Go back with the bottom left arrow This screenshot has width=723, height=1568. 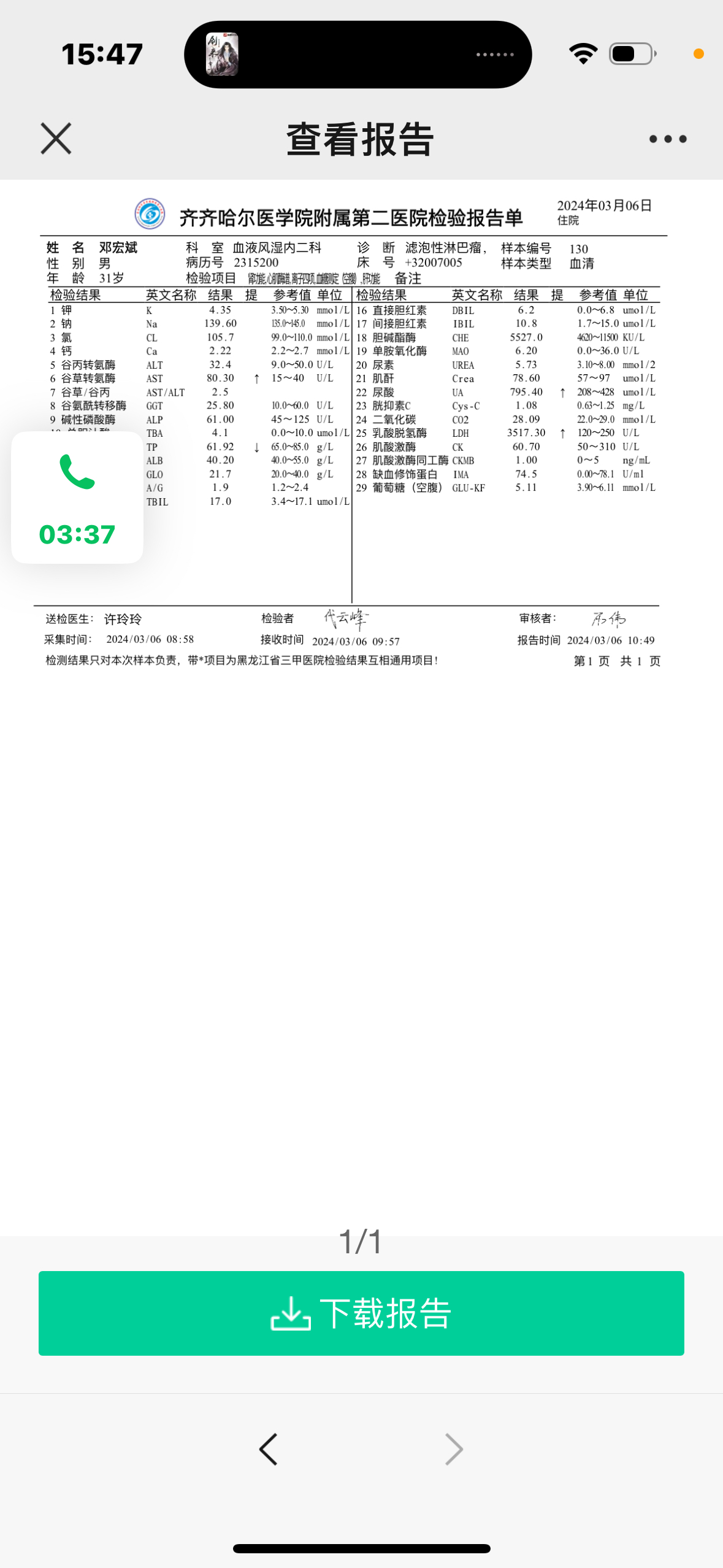coord(269,1450)
